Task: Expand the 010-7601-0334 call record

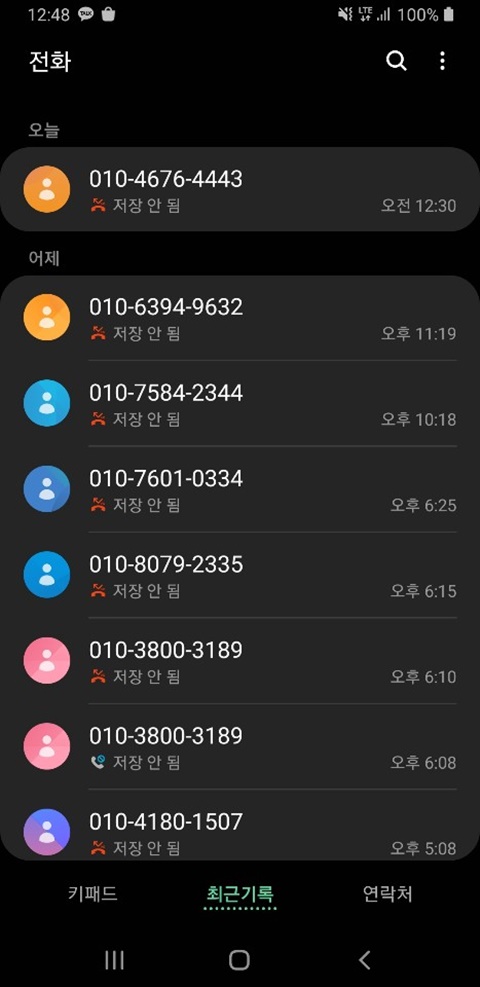Action: click(240, 489)
